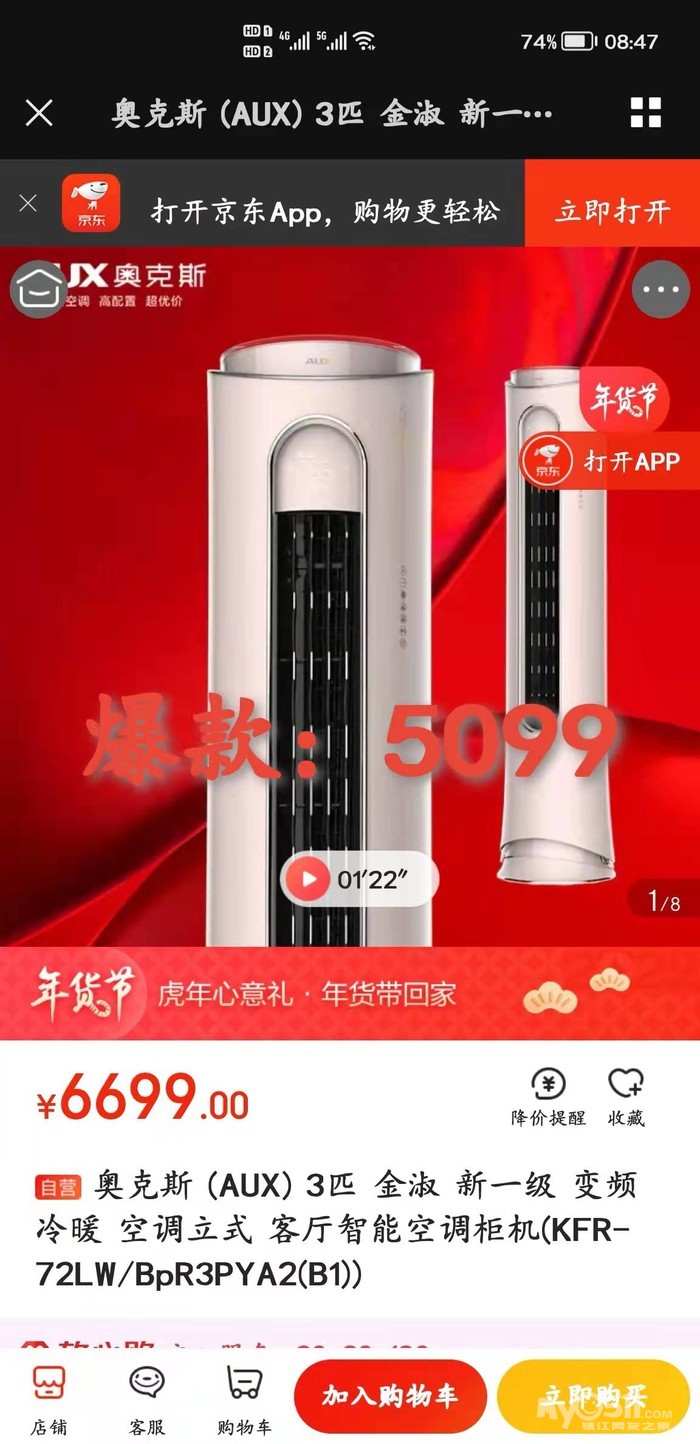Dismiss the JD app banner
Screen dimensions: 700x1444
tap(28, 203)
